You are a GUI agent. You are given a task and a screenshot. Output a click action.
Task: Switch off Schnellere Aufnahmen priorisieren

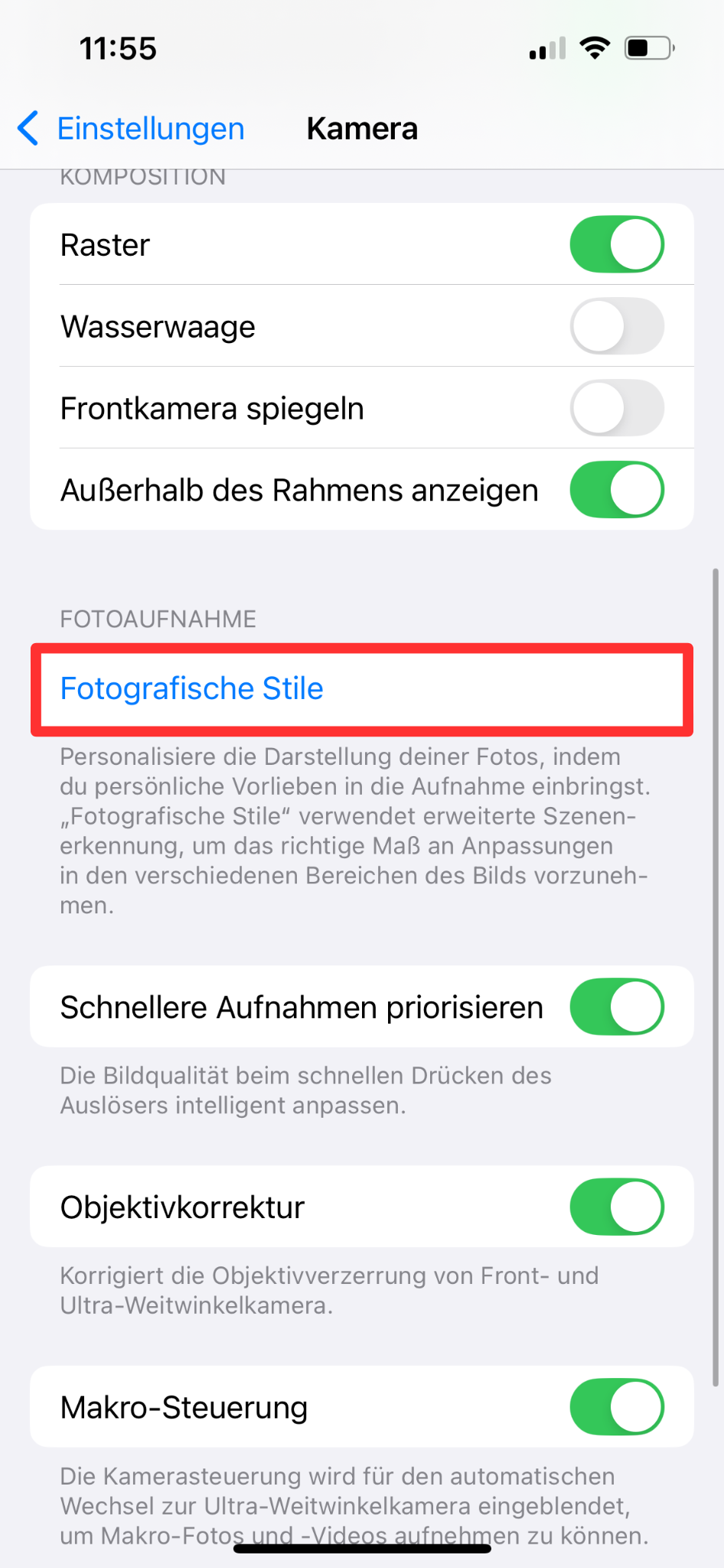click(x=617, y=1007)
